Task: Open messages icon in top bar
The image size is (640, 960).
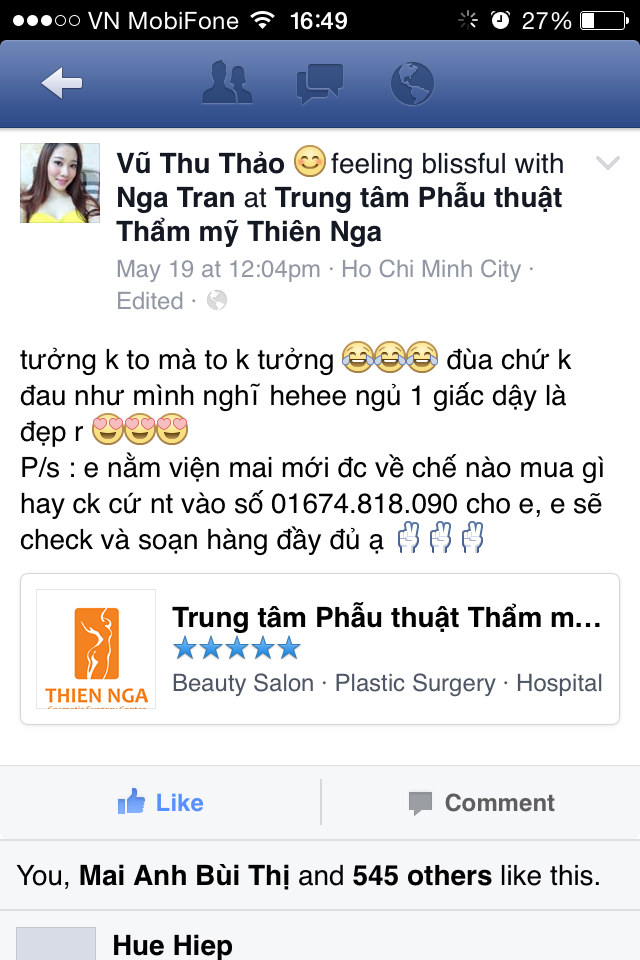Action: (320, 84)
